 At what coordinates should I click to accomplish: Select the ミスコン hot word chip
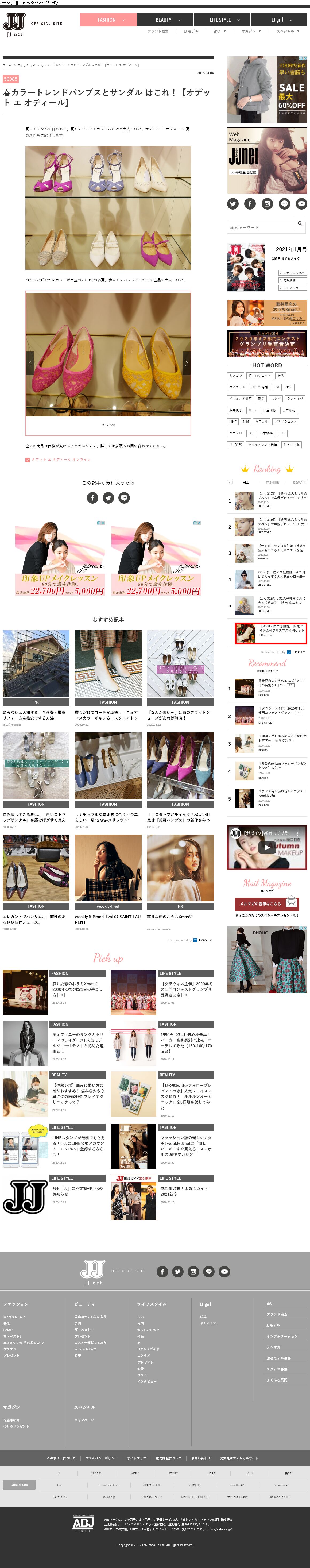click(235, 376)
